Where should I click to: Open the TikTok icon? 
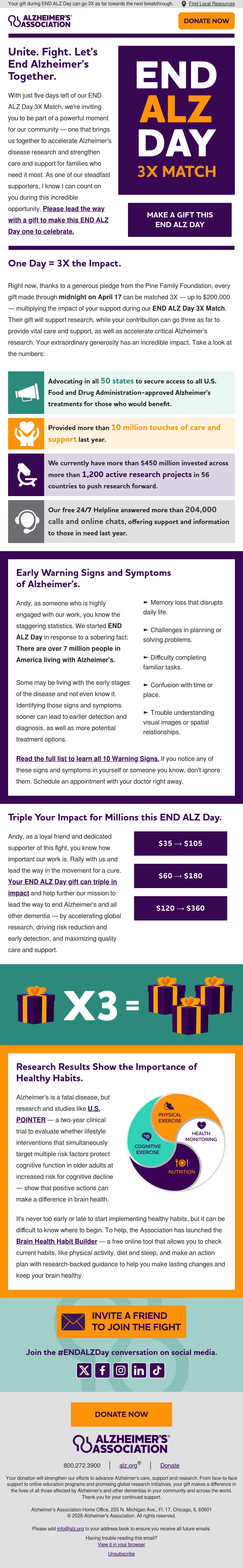(x=157, y=1370)
